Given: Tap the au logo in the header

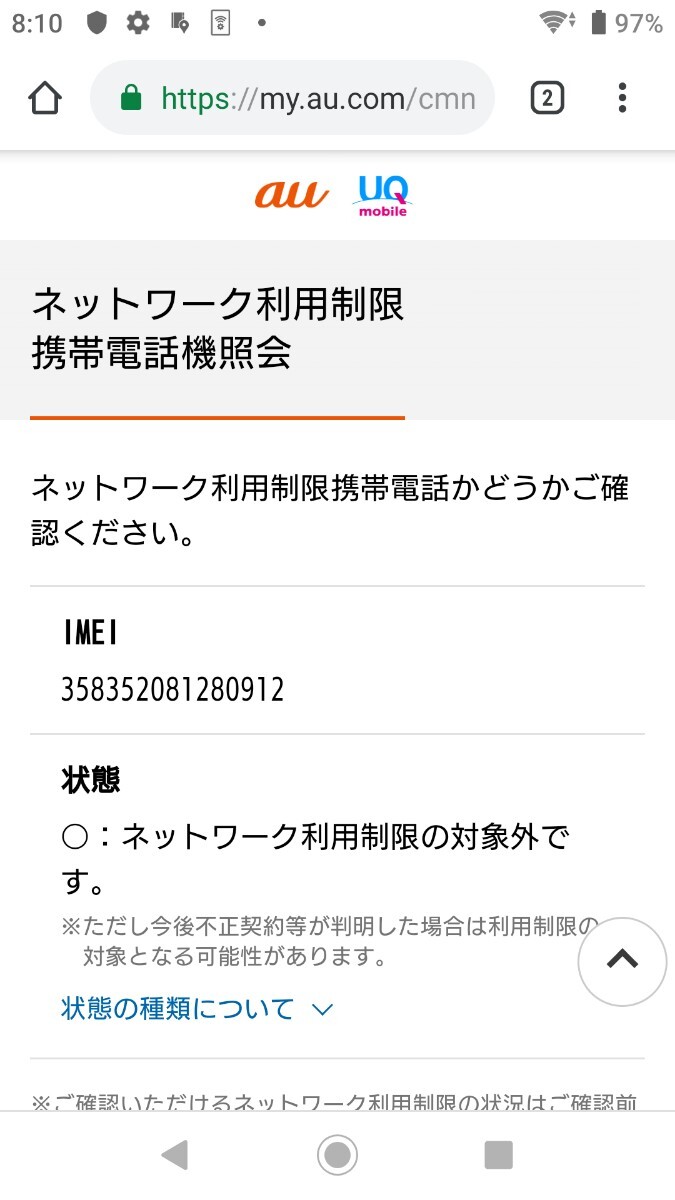Looking at the screenshot, I should coord(291,194).
